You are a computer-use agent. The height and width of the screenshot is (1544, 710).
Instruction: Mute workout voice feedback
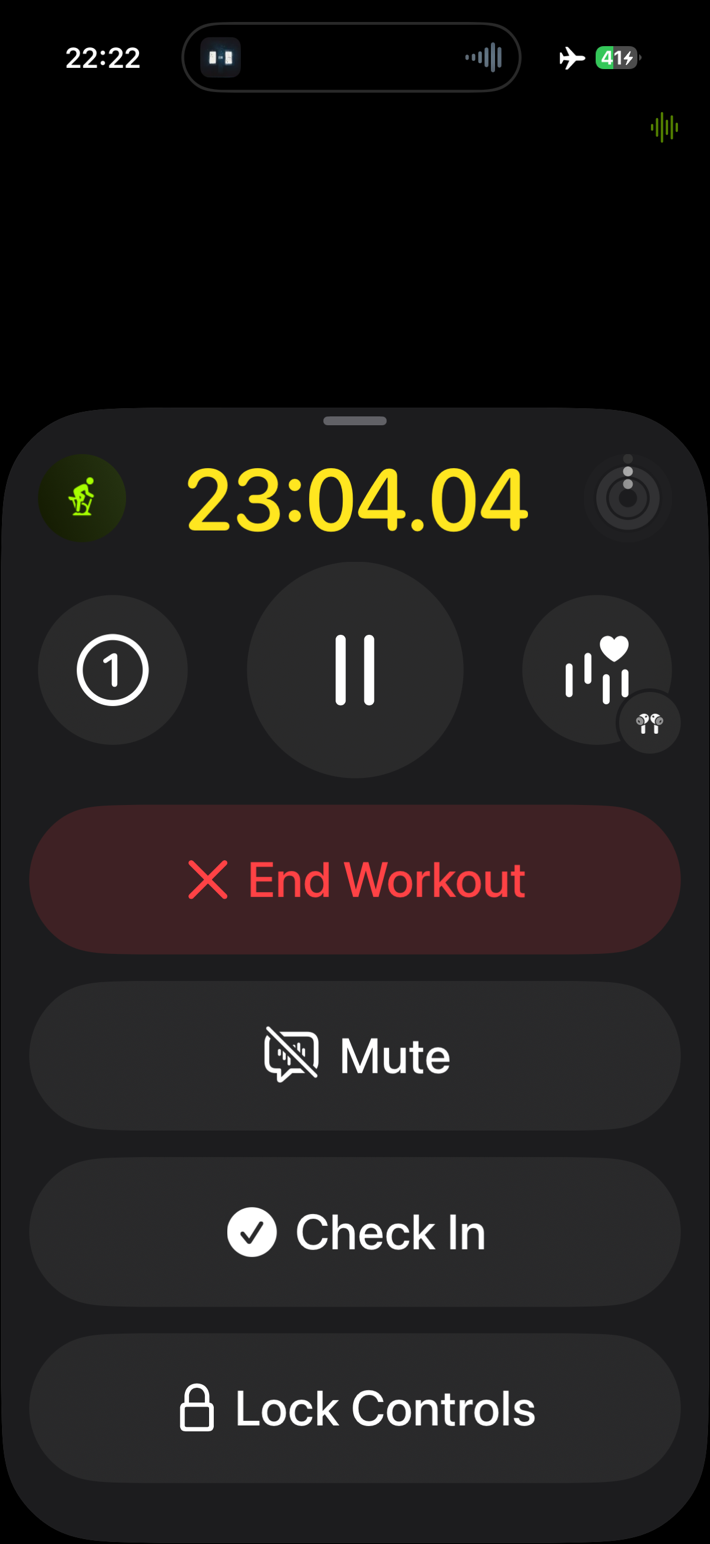click(355, 1056)
